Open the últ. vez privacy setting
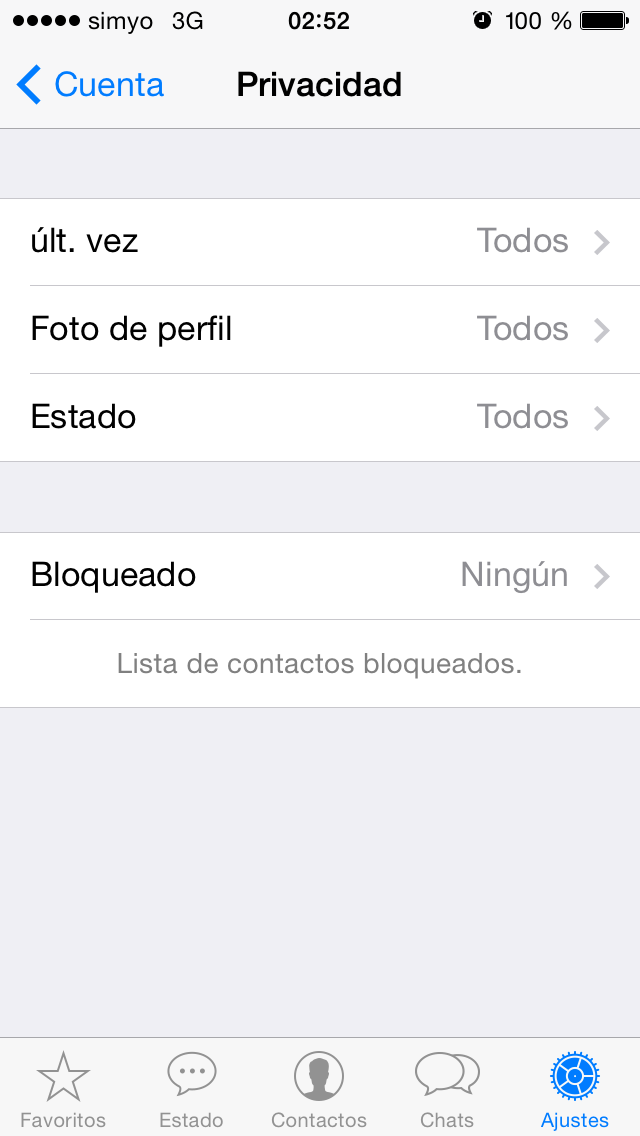Viewport: 640px width, 1136px height. 320,241
